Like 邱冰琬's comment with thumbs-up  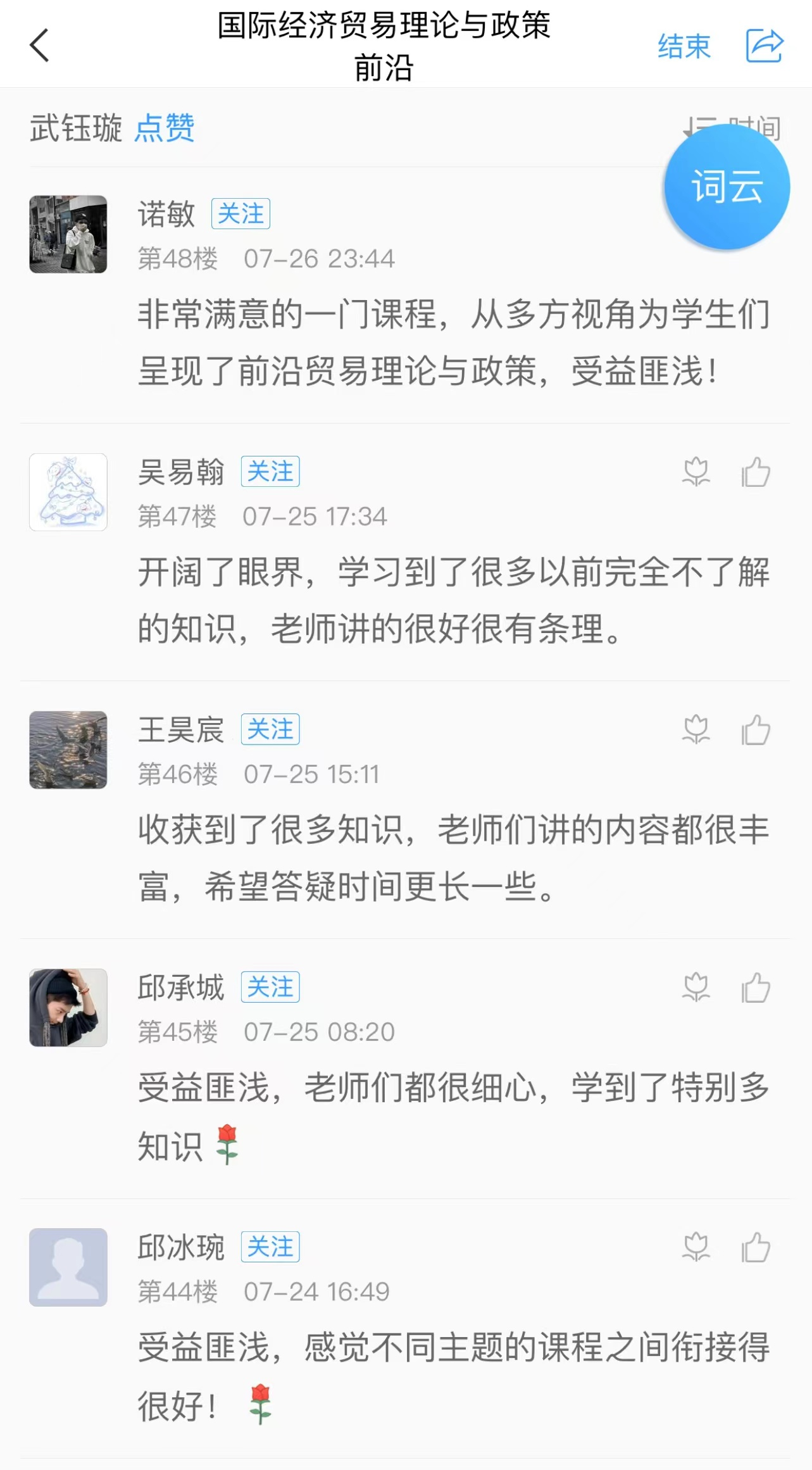click(x=756, y=1247)
